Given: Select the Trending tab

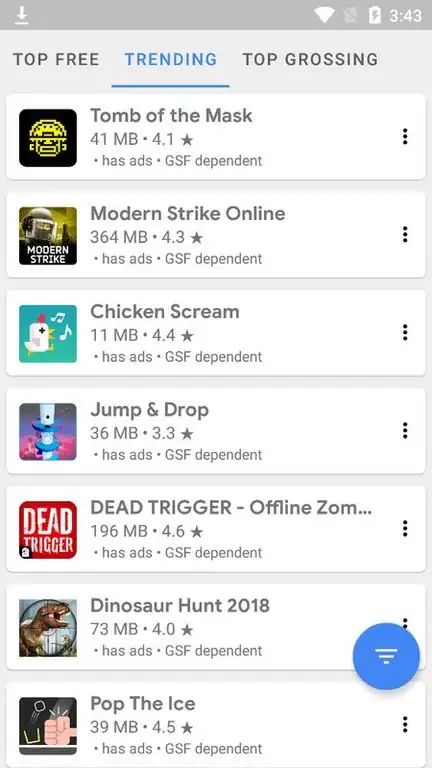Looking at the screenshot, I should 170,59.
